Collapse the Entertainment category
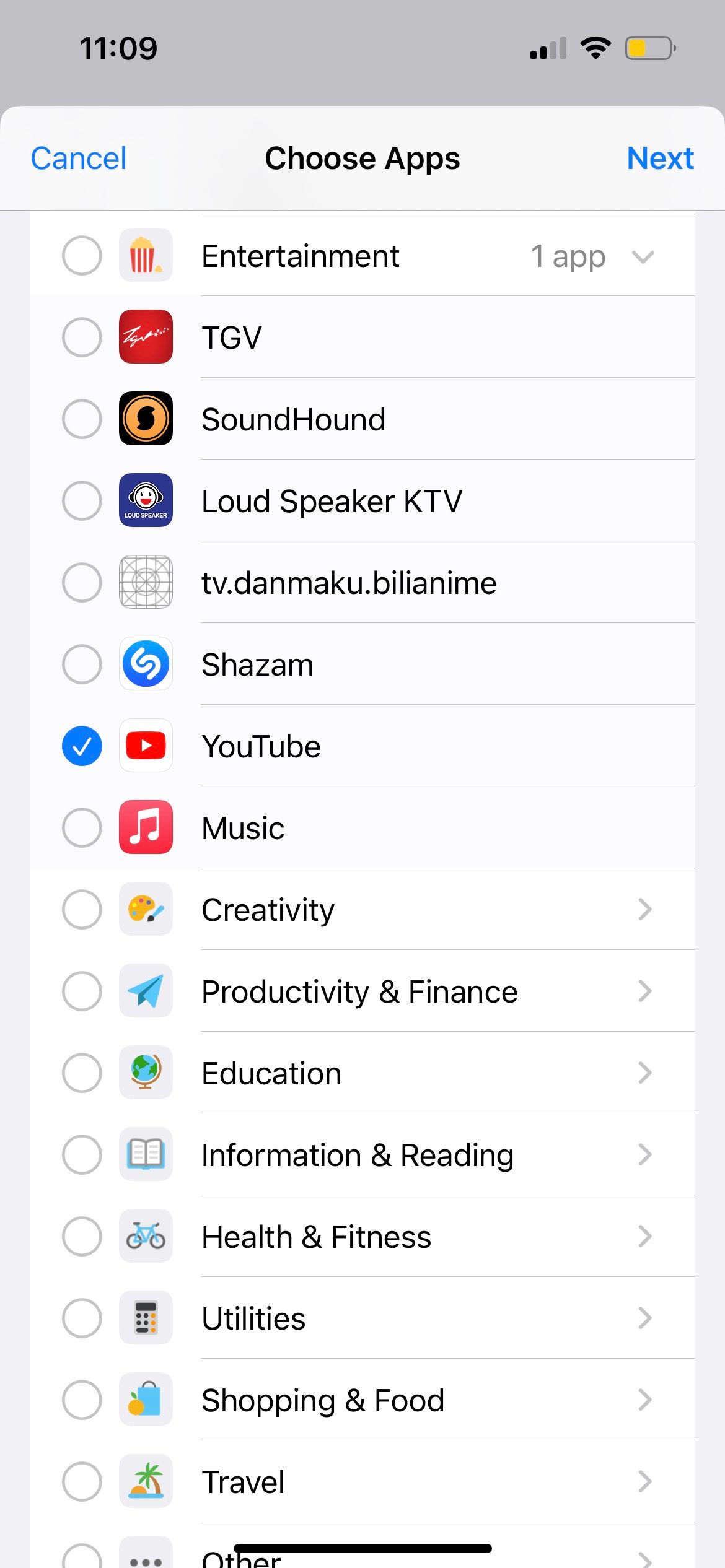The height and width of the screenshot is (1568, 725). click(643, 256)
